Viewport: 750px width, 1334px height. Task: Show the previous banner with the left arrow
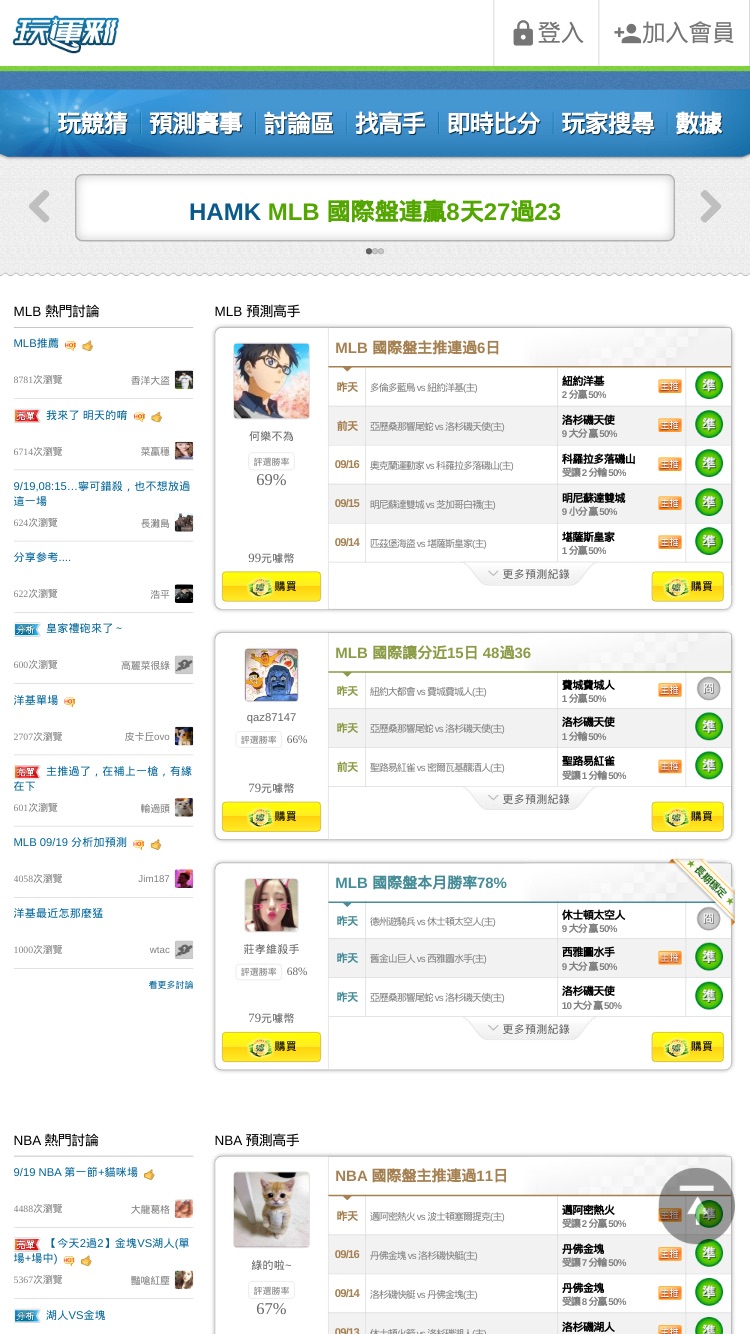click(39, 207)
